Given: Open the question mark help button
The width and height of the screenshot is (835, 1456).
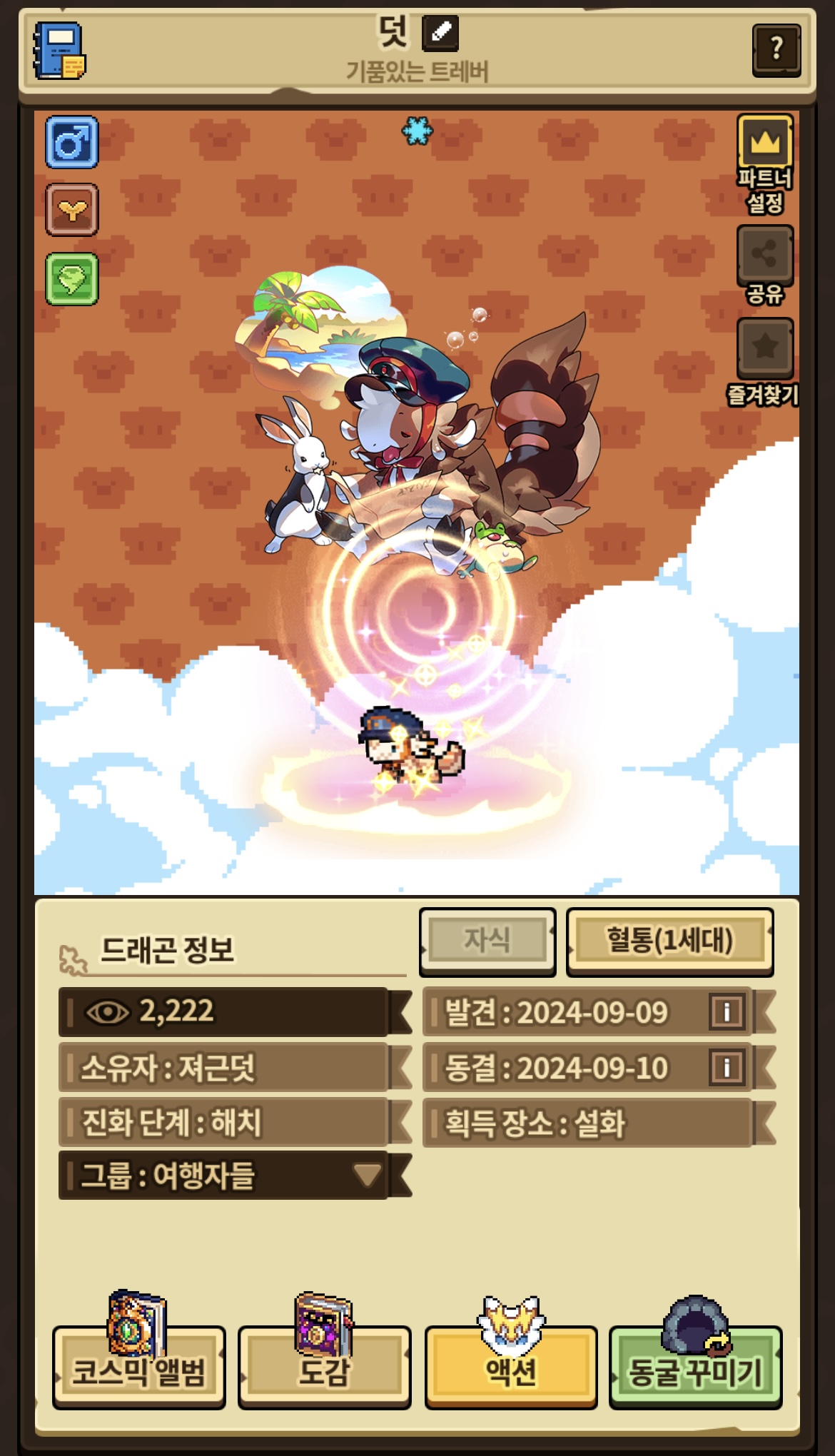Looking at the screenshot, I should point(776,49).
